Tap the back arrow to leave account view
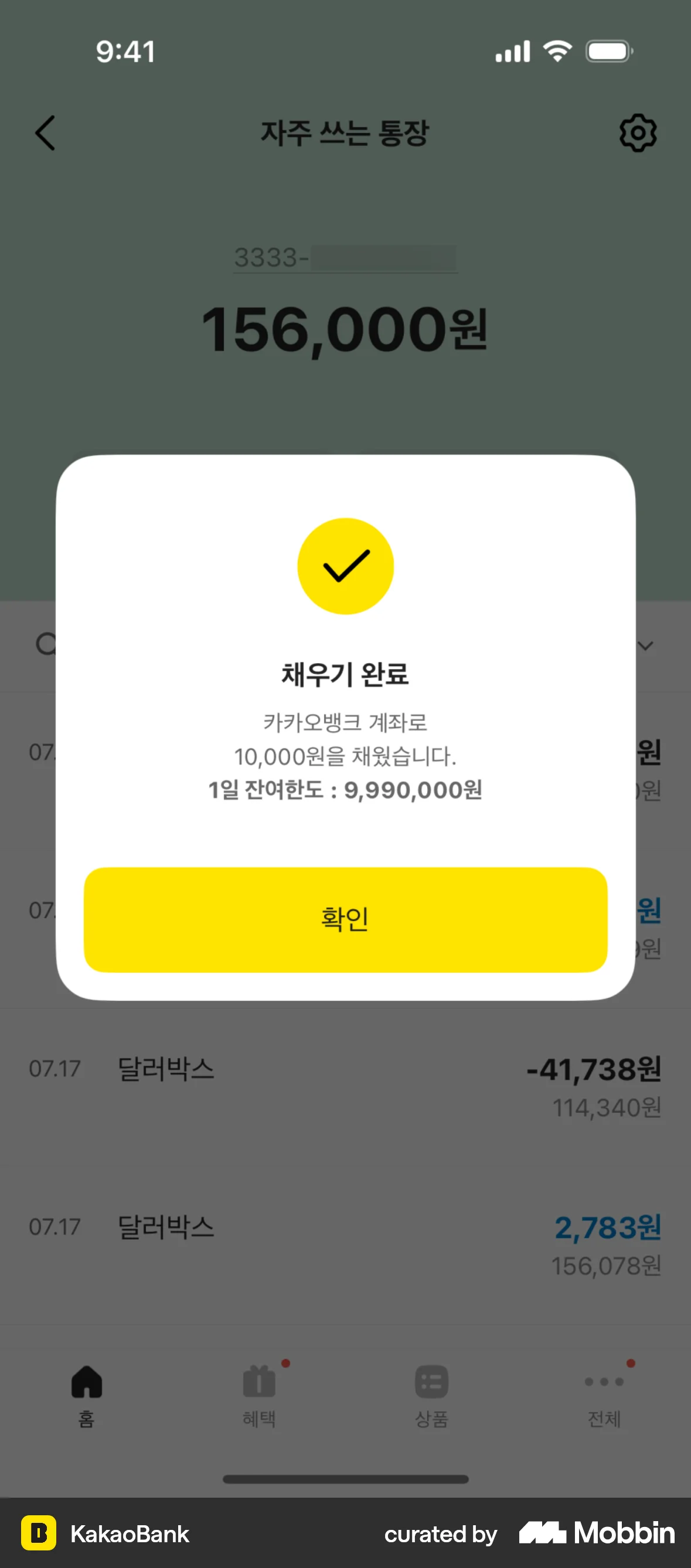 pyautogui.click(x=46, y=134)
